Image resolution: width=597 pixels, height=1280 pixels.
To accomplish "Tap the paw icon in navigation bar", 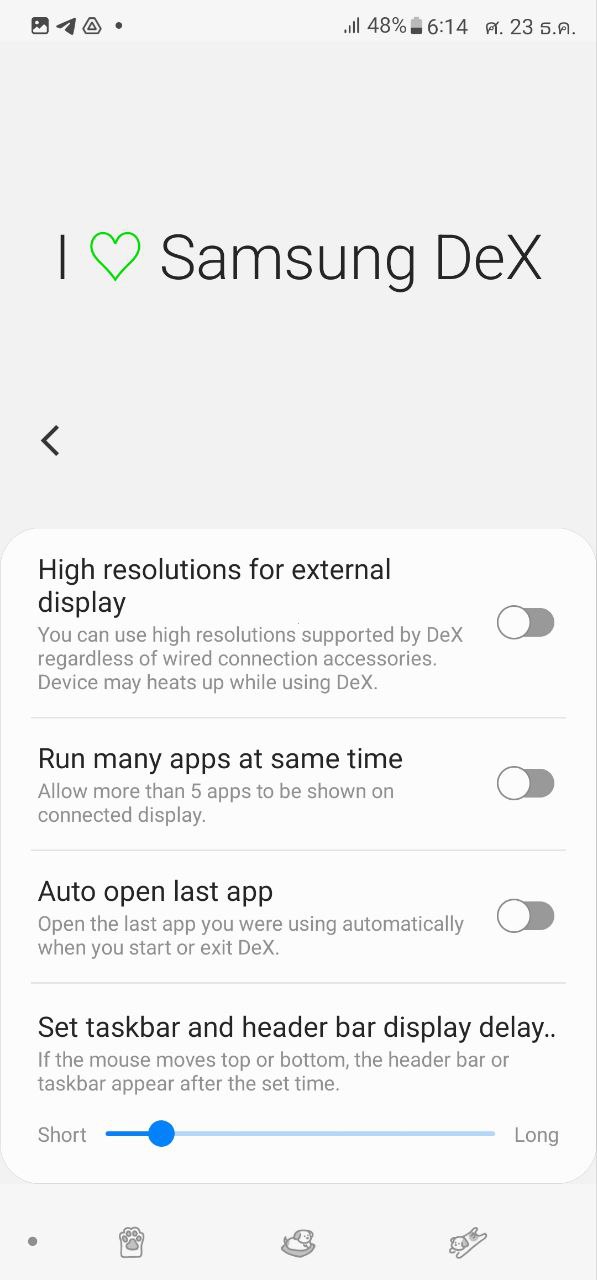I will pyautogui.click(x=132, y=1241).
